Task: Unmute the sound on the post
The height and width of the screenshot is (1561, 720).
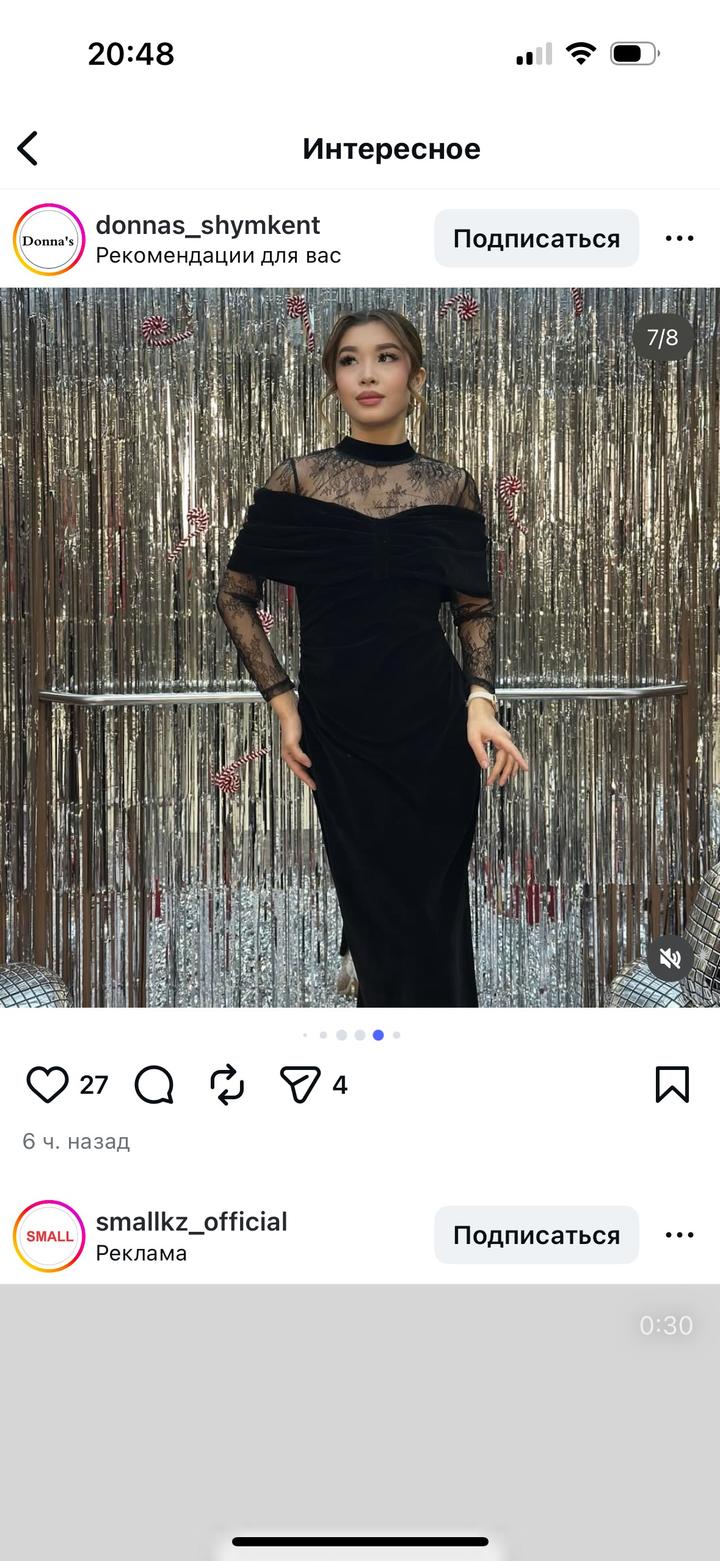Action: coord(670,960)
